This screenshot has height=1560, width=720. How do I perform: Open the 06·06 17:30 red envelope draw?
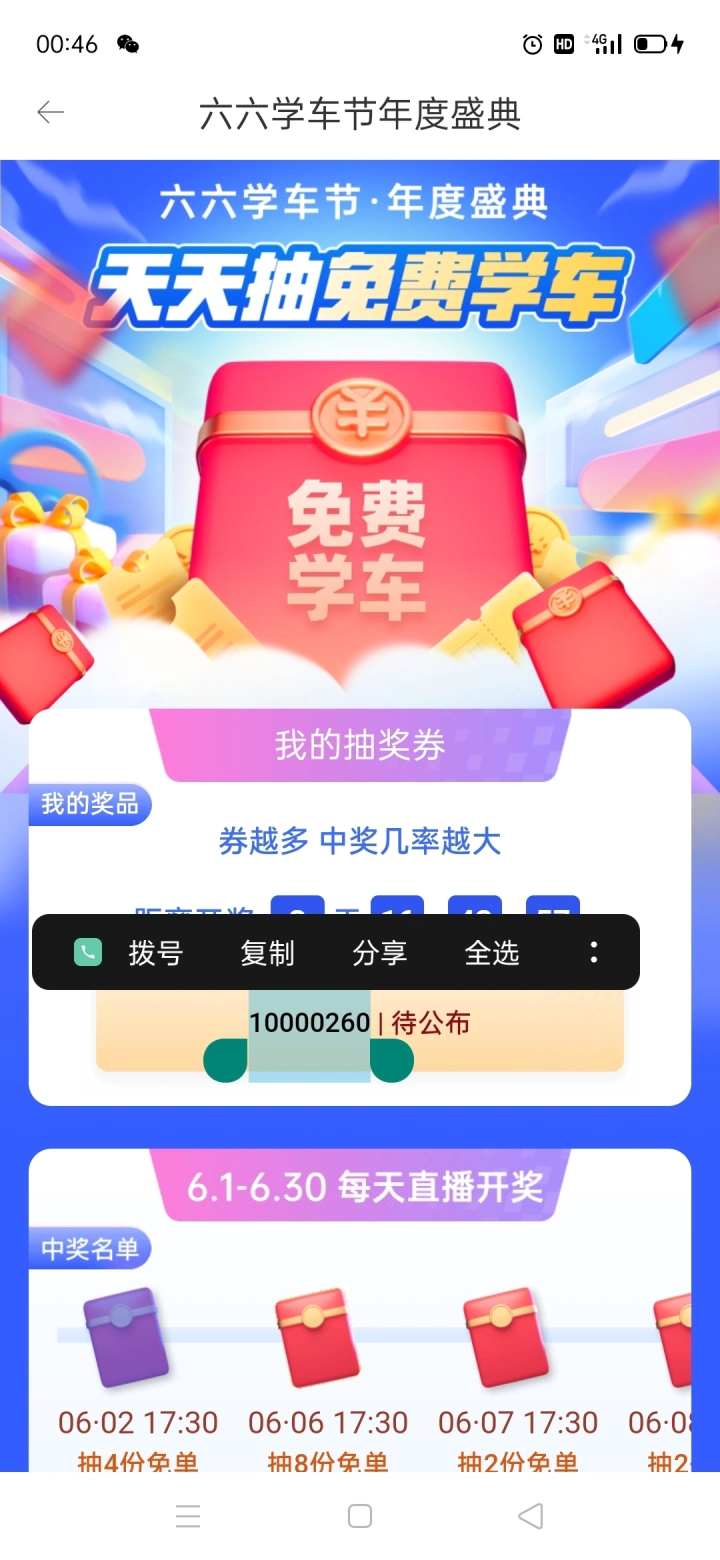coord(317,1337)
